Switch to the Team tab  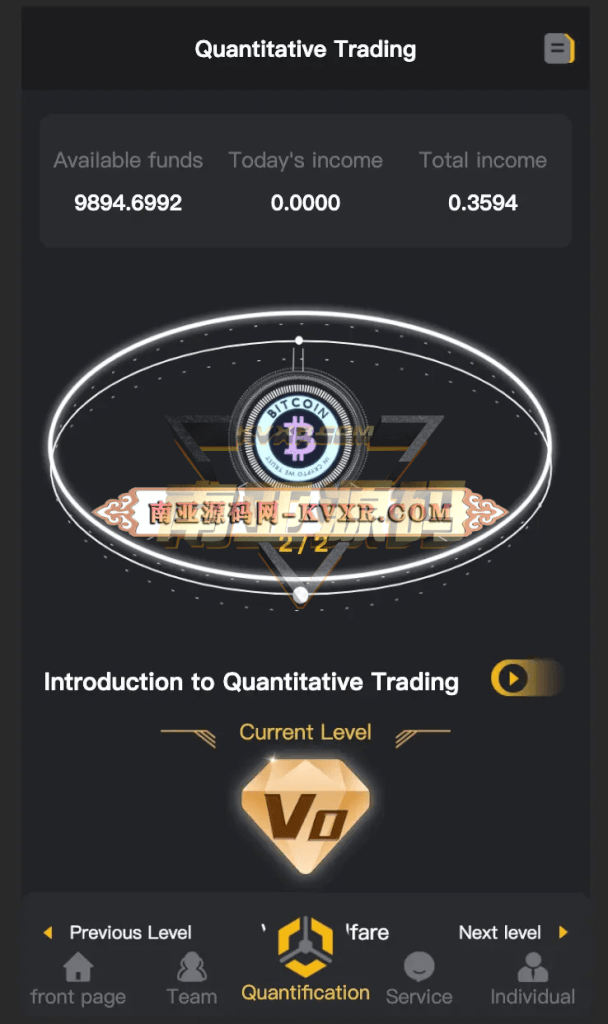(191, 979)
